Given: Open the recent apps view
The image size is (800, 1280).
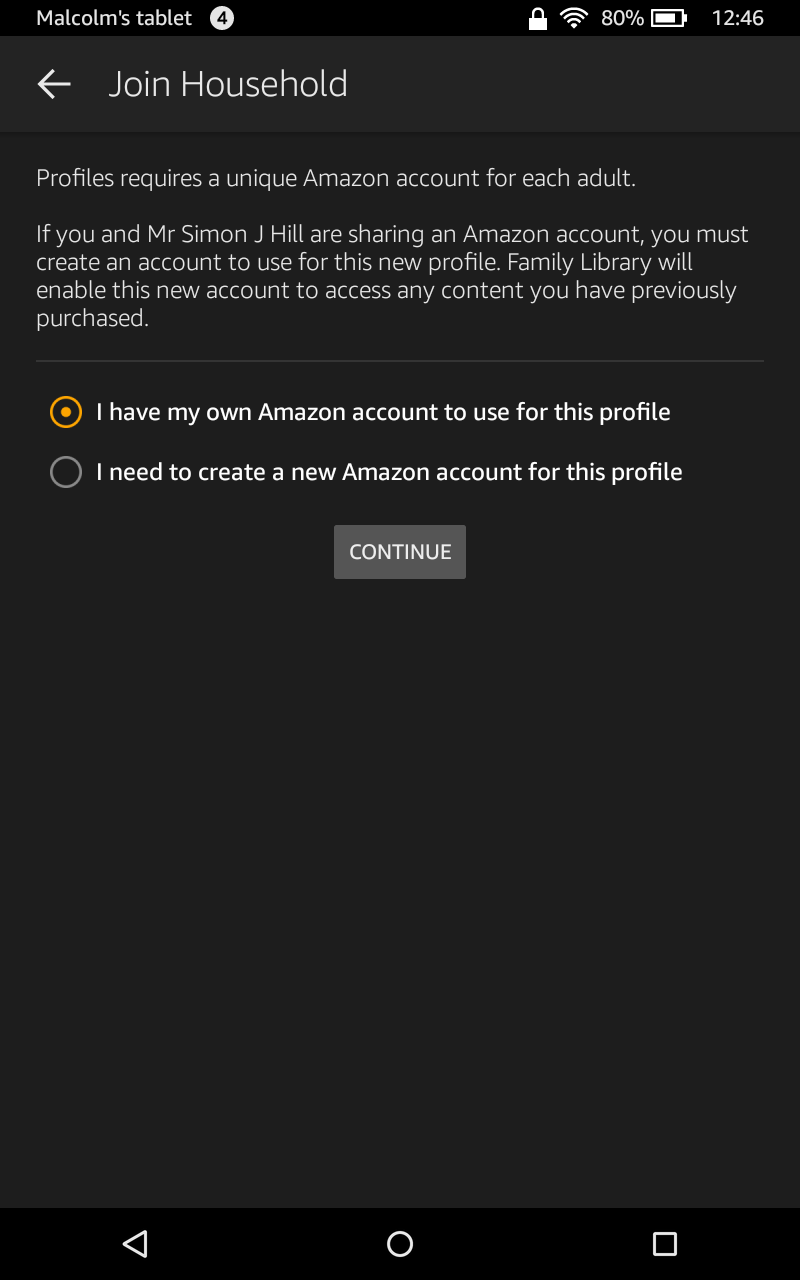Looking at the screenshot, I should click(665, 1244).
